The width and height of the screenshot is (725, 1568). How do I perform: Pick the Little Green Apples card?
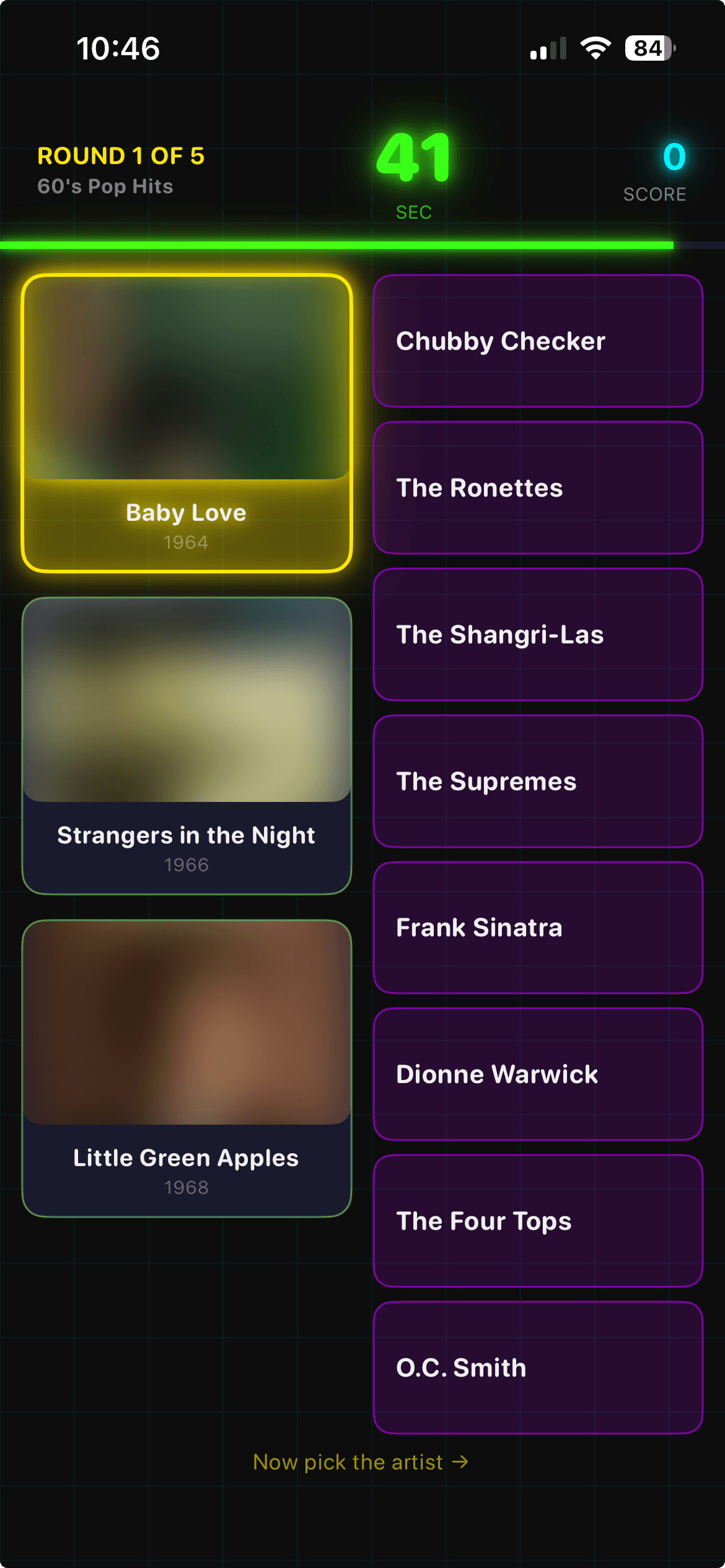tap(187, 1068)
